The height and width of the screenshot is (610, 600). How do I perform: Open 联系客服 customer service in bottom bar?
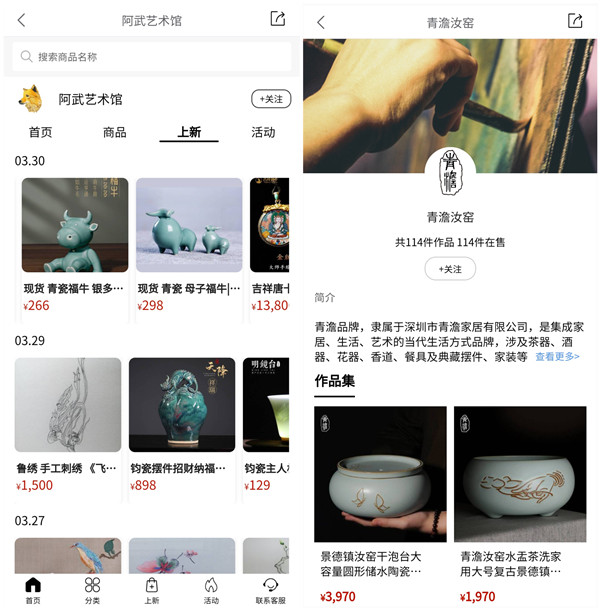269,590
